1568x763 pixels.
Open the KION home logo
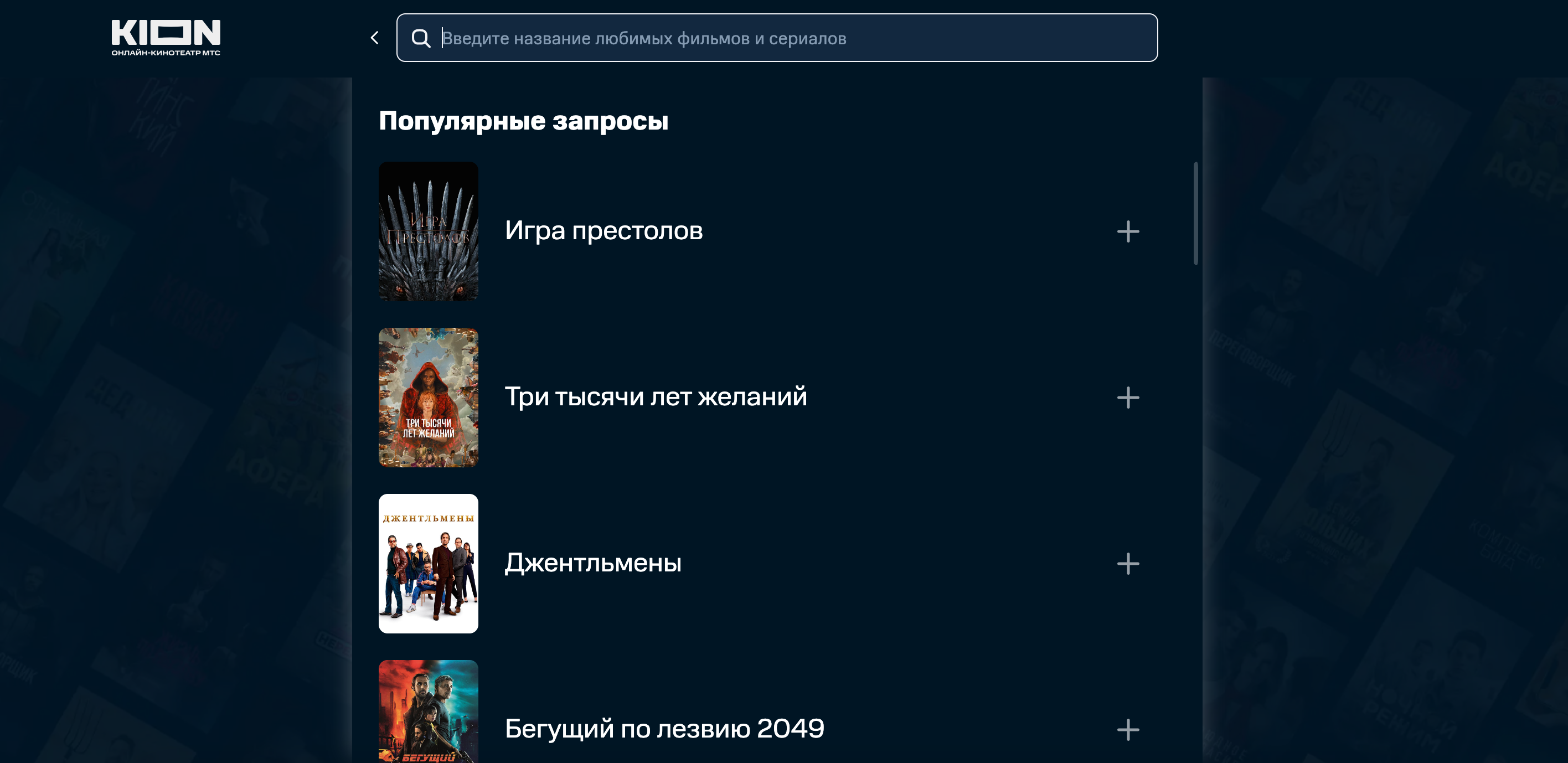point(166,37)
